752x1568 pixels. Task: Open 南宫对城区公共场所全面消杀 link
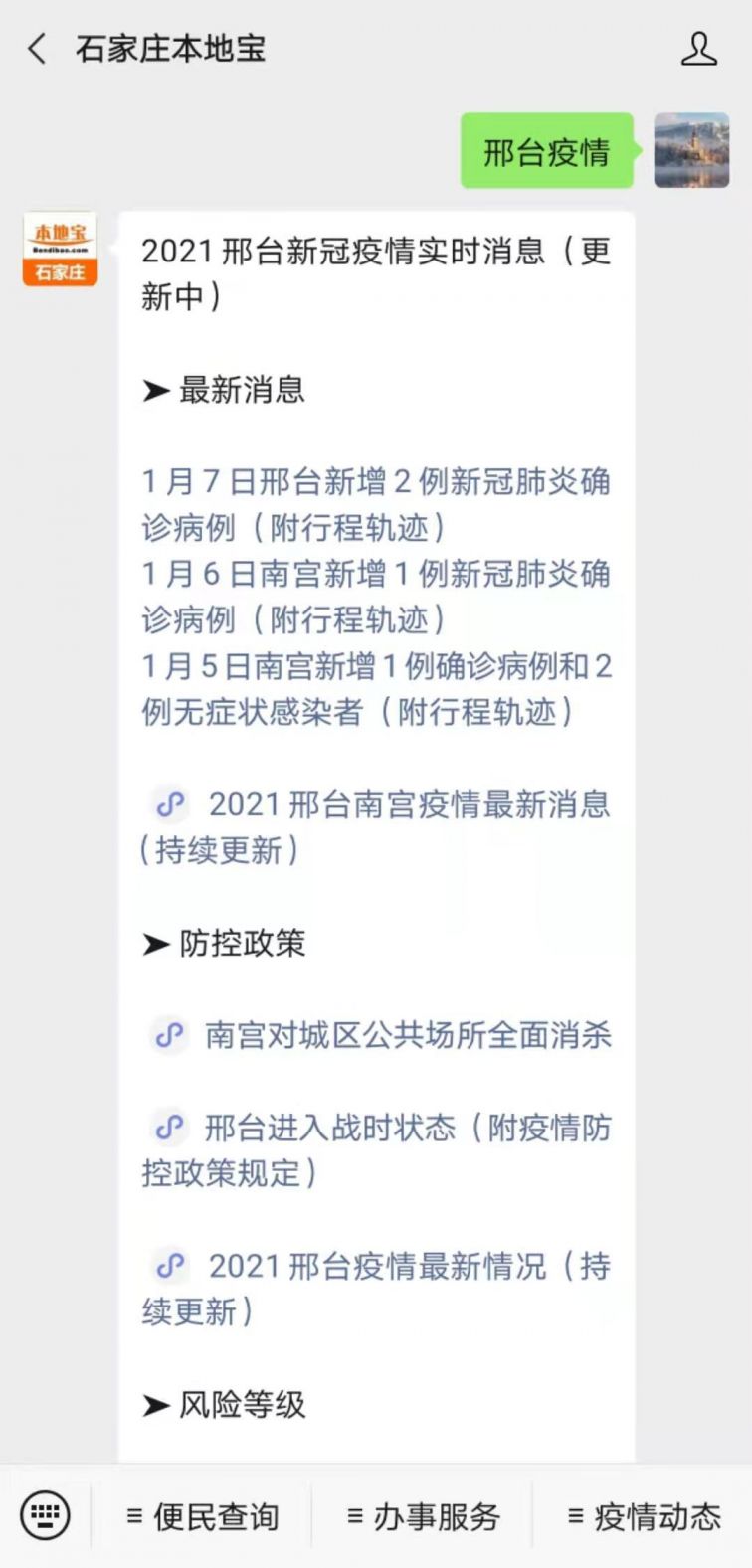coord(380,1035)
